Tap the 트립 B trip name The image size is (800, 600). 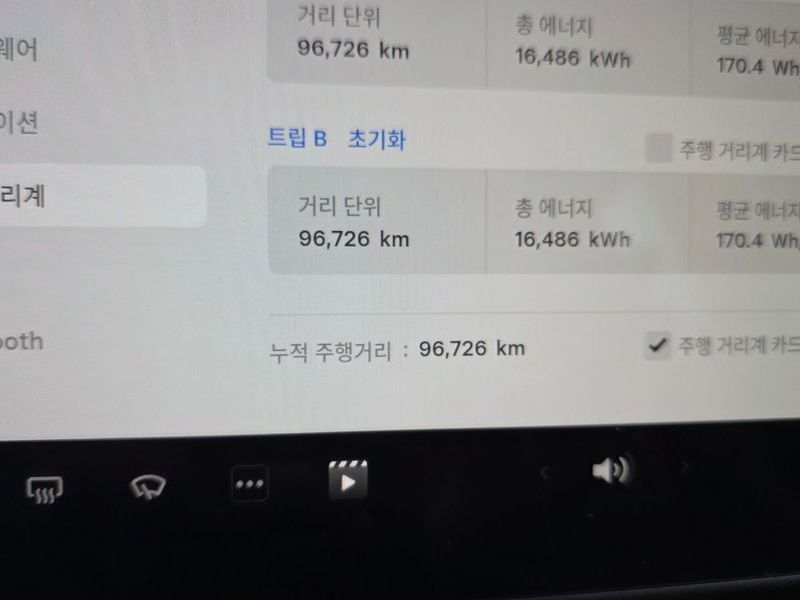(297, 138)
